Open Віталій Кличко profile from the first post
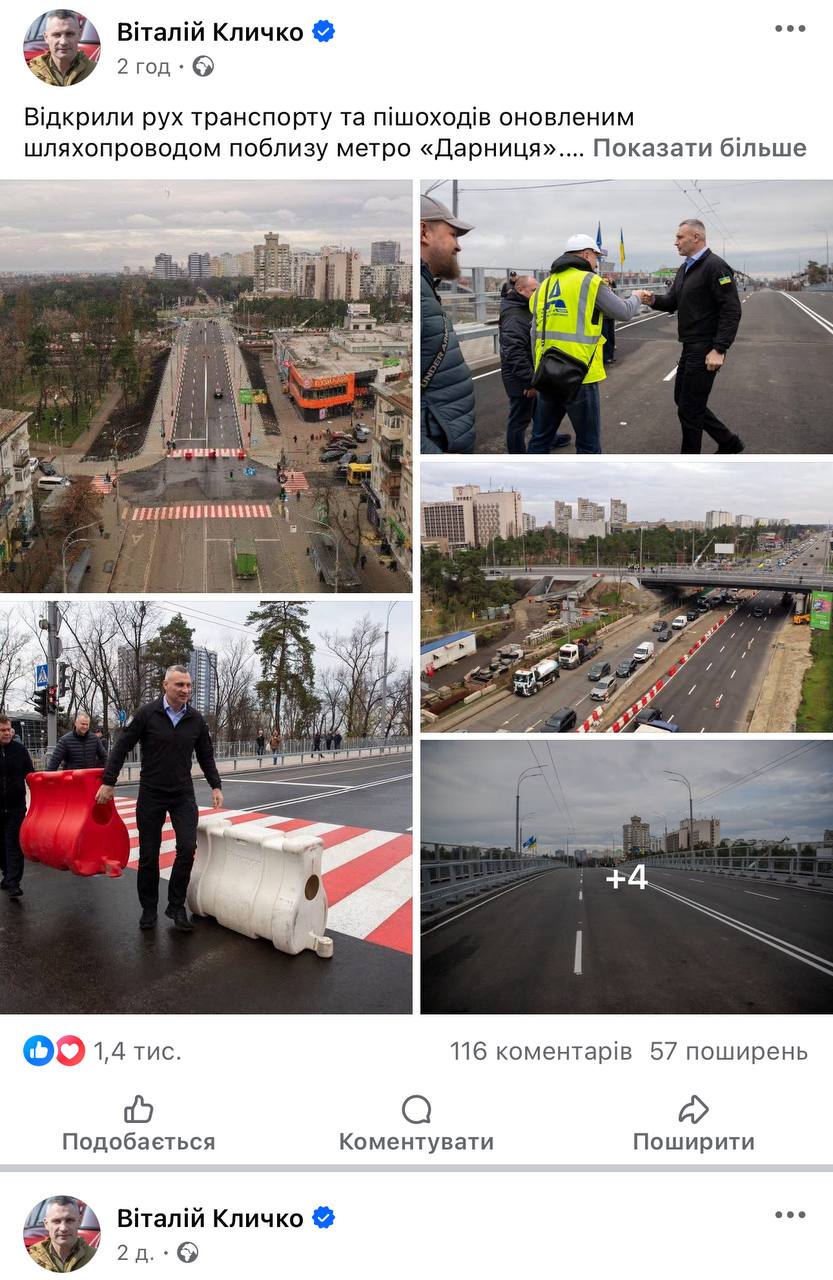 click(x=210, y=32)
